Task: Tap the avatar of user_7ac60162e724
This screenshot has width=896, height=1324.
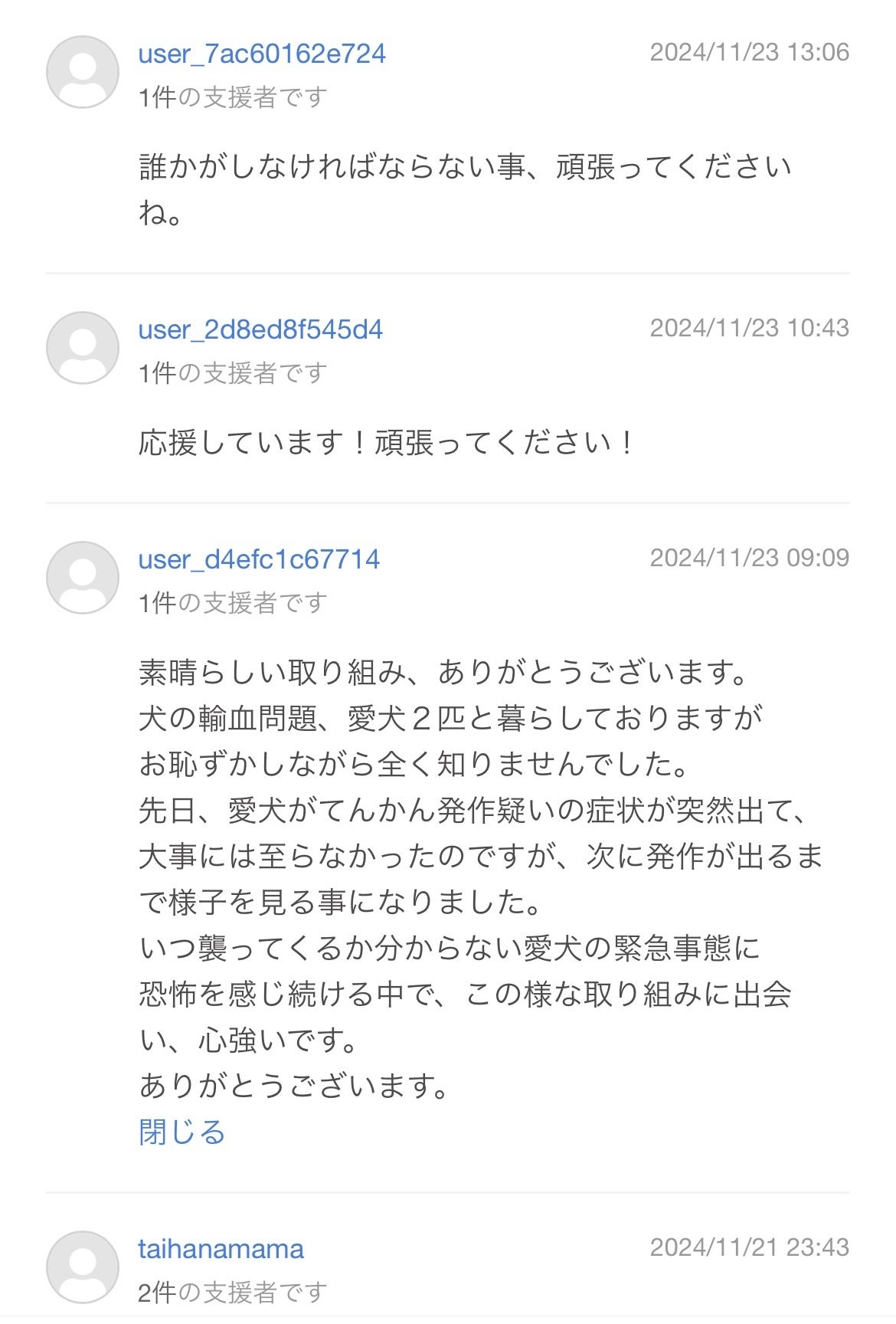Action: click(83, 72)
